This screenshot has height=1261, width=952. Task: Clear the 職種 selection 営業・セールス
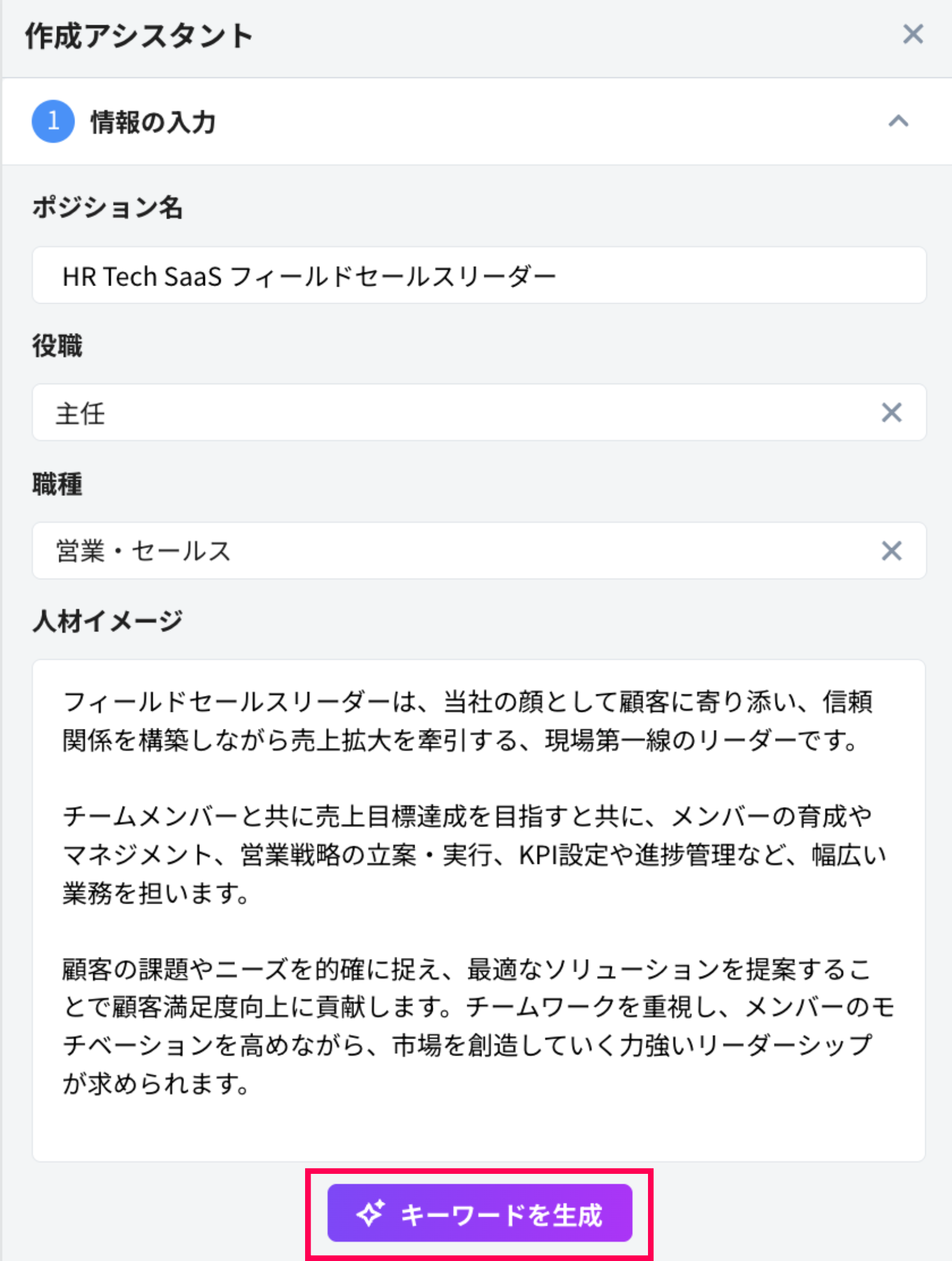point(891,551)
